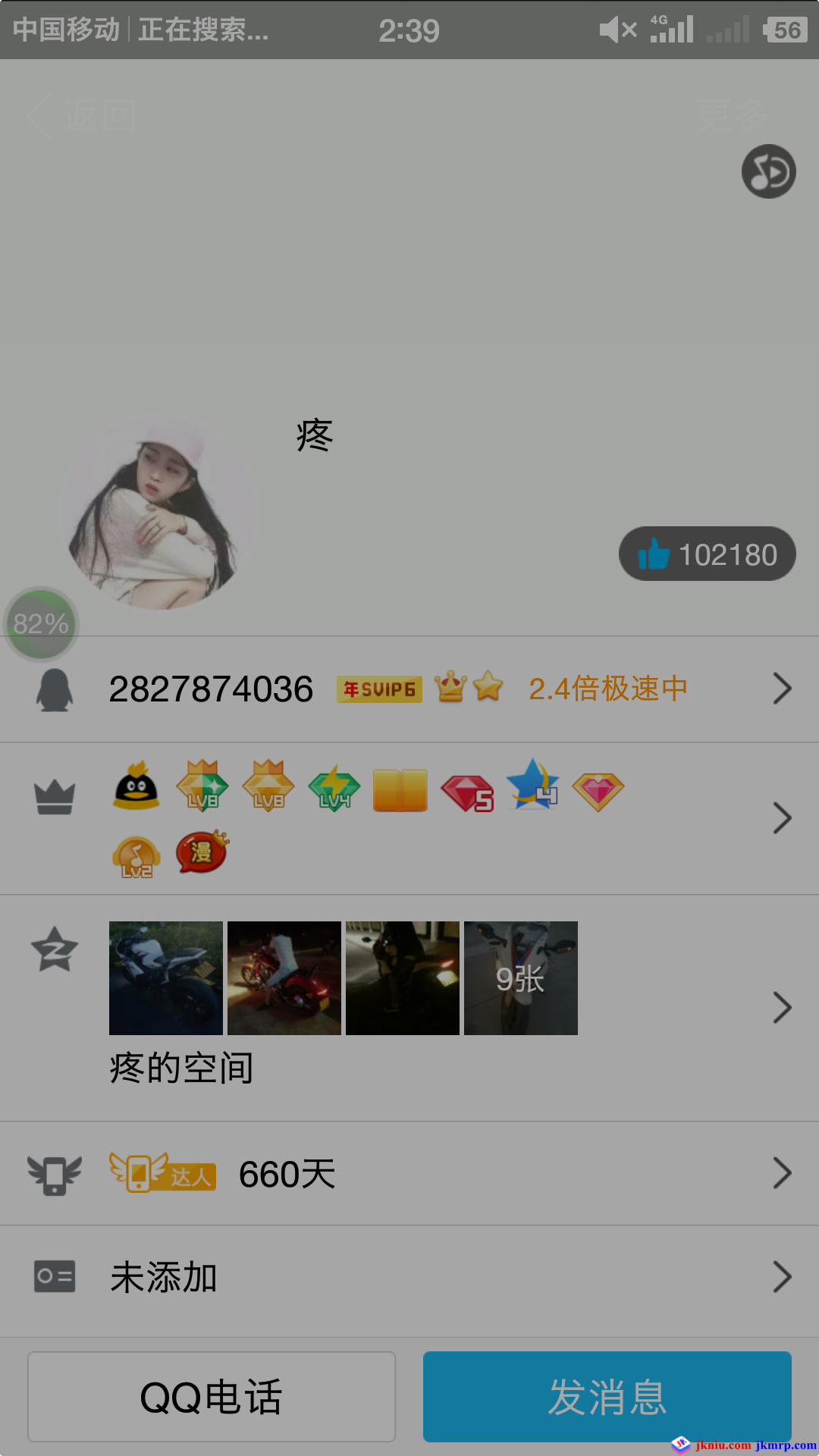This screenshot has width=819, height=1456.
Task: View the profile avatar photo
Action: pos(158,512)
